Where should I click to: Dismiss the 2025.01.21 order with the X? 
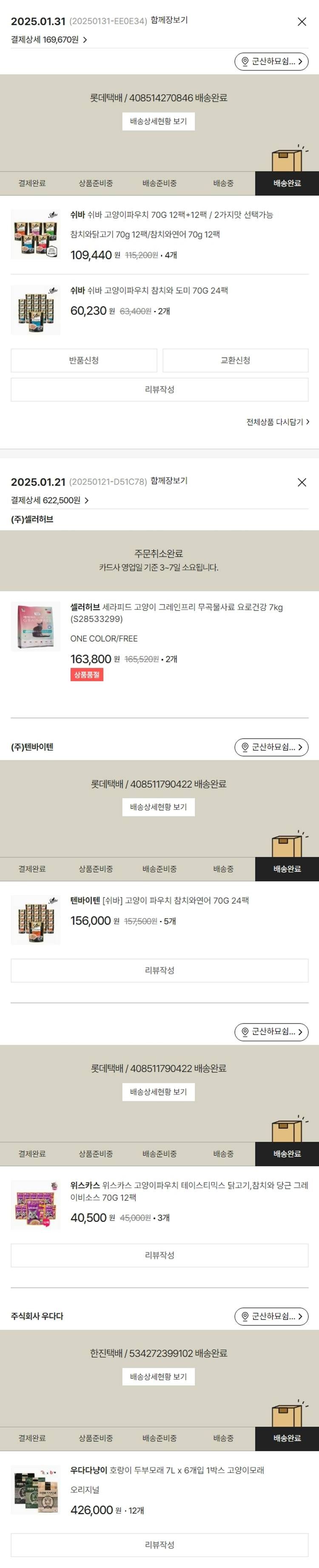[x=302, y=482]
